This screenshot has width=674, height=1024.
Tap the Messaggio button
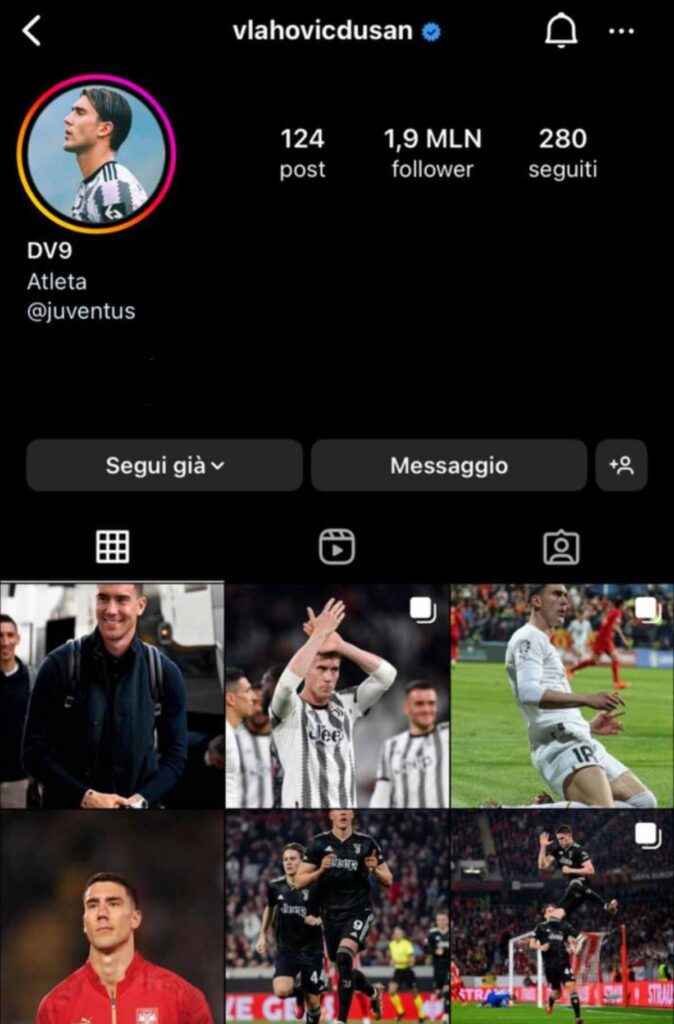pos(448,465)
